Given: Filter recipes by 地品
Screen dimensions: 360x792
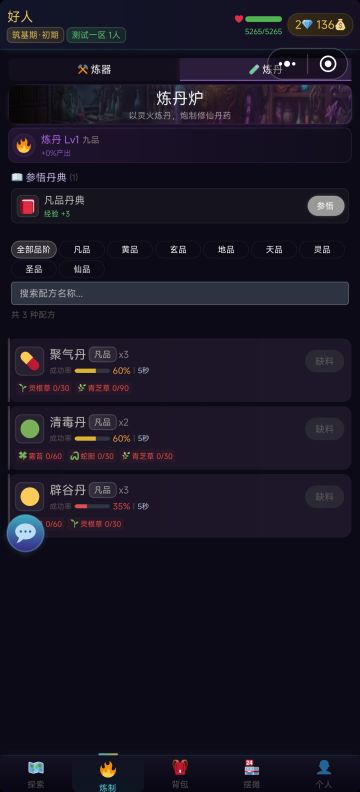Looking at the screenshot, I should pos(226,250).
